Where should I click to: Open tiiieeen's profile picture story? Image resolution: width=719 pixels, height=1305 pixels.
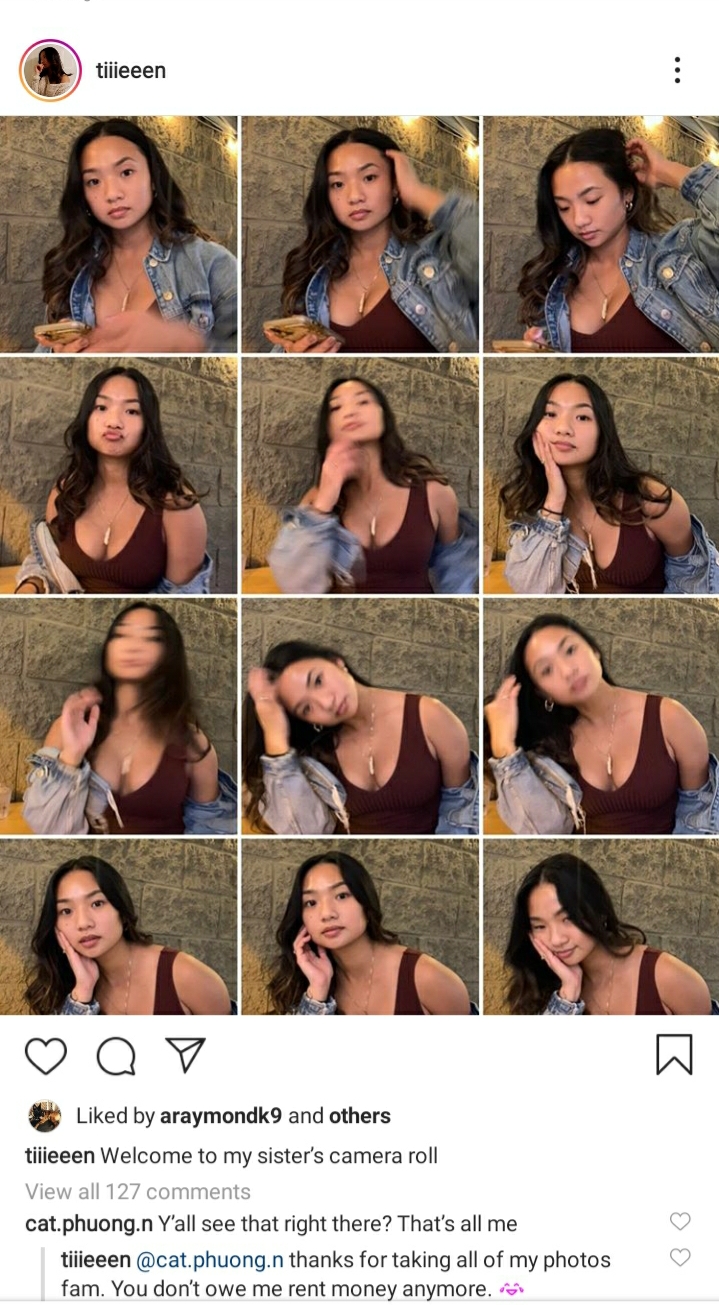50,70
